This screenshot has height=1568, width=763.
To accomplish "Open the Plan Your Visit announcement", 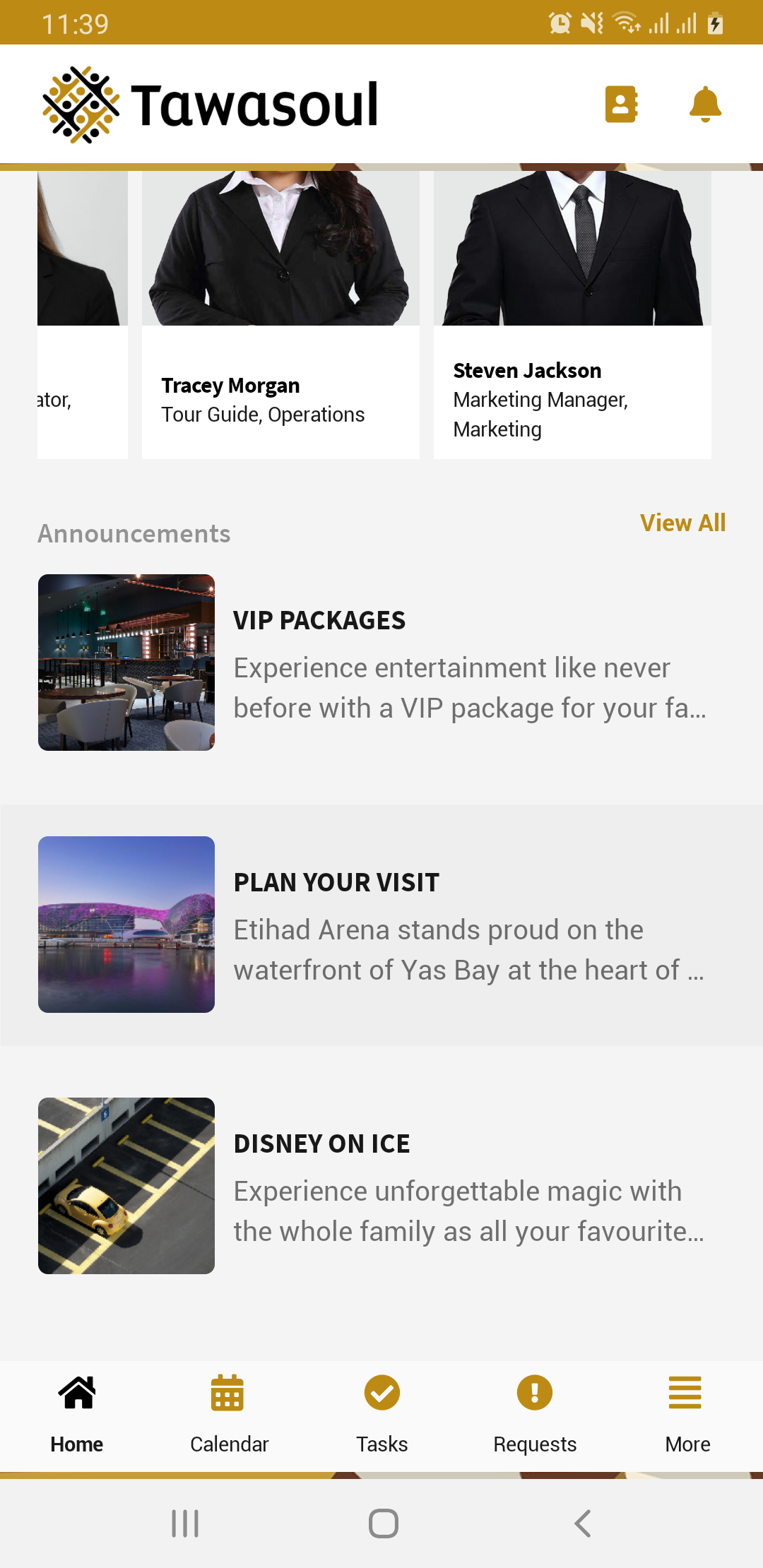I will (x=381, y=925).
